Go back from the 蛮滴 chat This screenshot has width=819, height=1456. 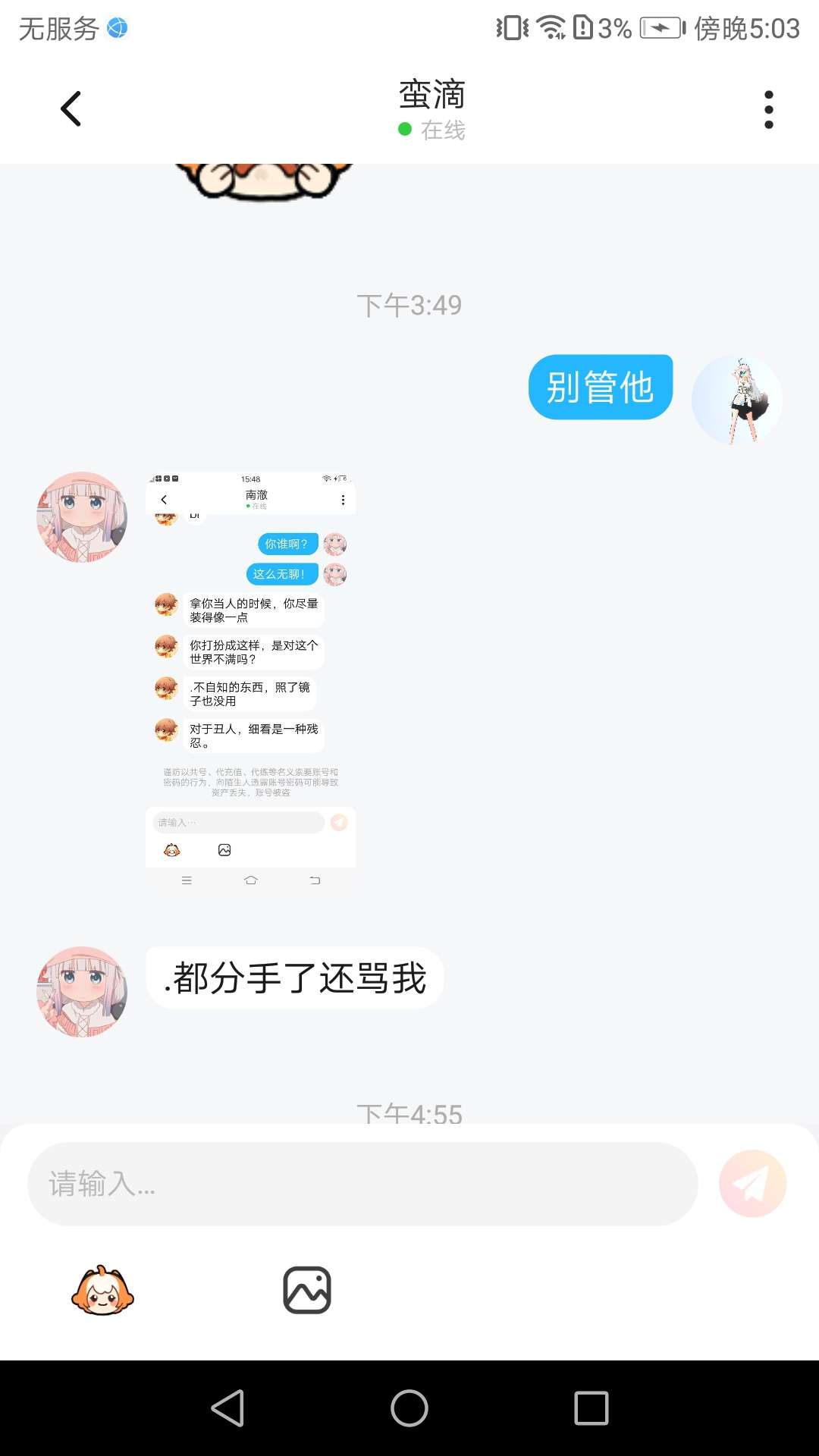tap(71, 109)
